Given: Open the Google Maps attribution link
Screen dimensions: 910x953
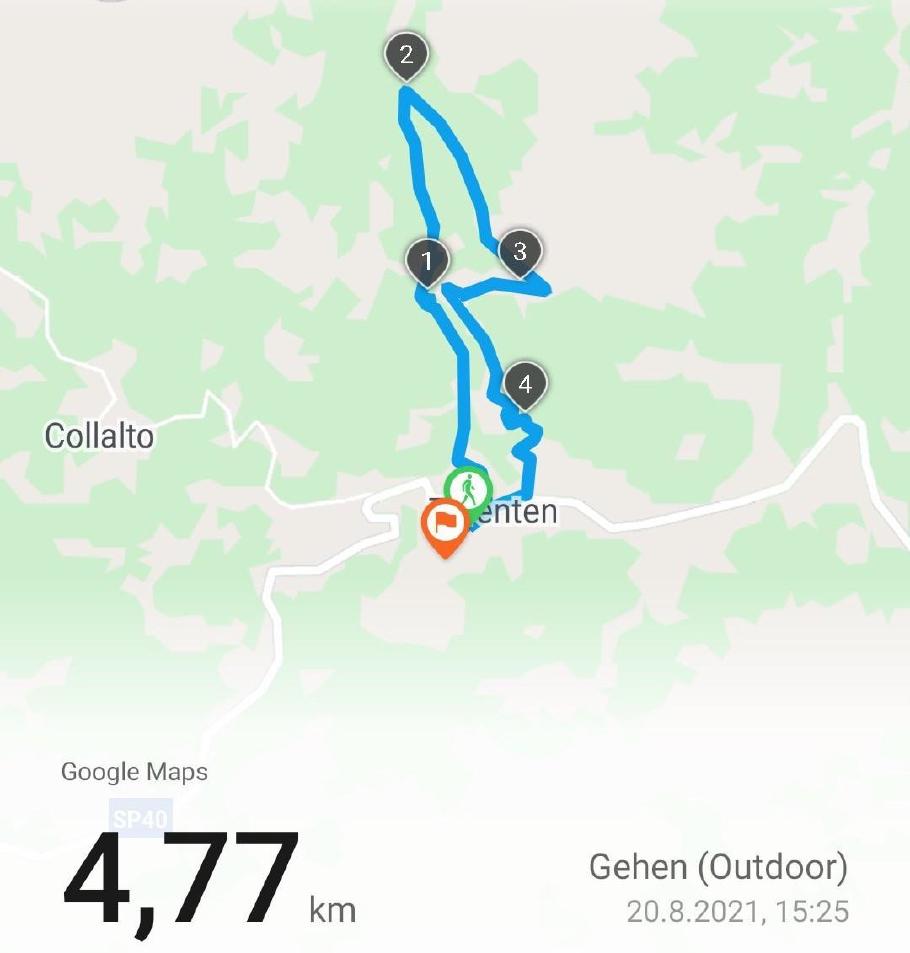Looking at the screenshot, I should [134, 771].
